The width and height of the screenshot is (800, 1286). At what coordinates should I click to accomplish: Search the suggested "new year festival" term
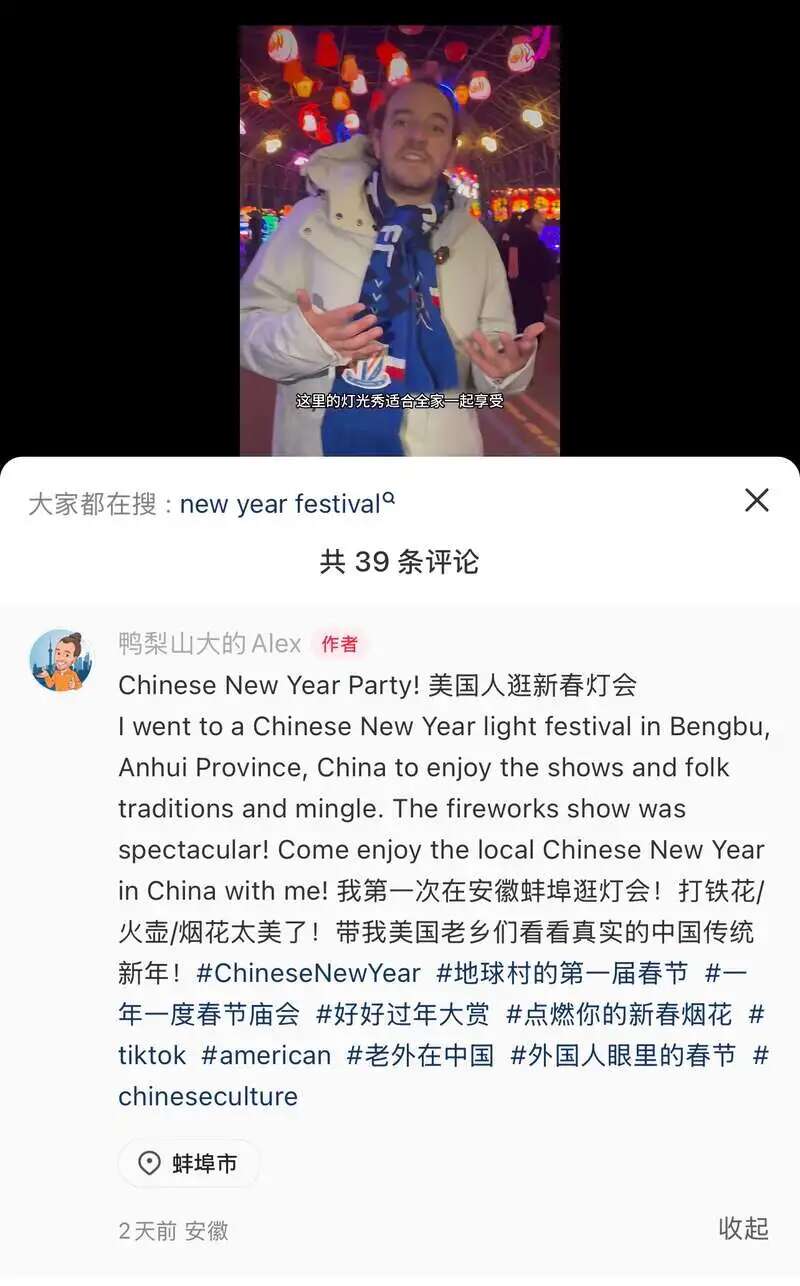287,504
